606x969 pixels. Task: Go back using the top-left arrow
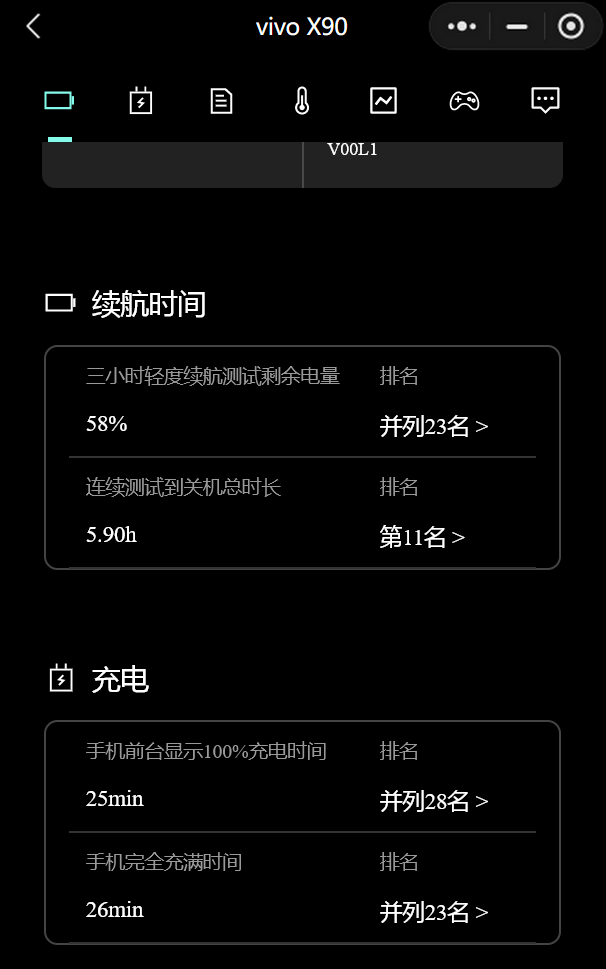[x=34, y=27]
